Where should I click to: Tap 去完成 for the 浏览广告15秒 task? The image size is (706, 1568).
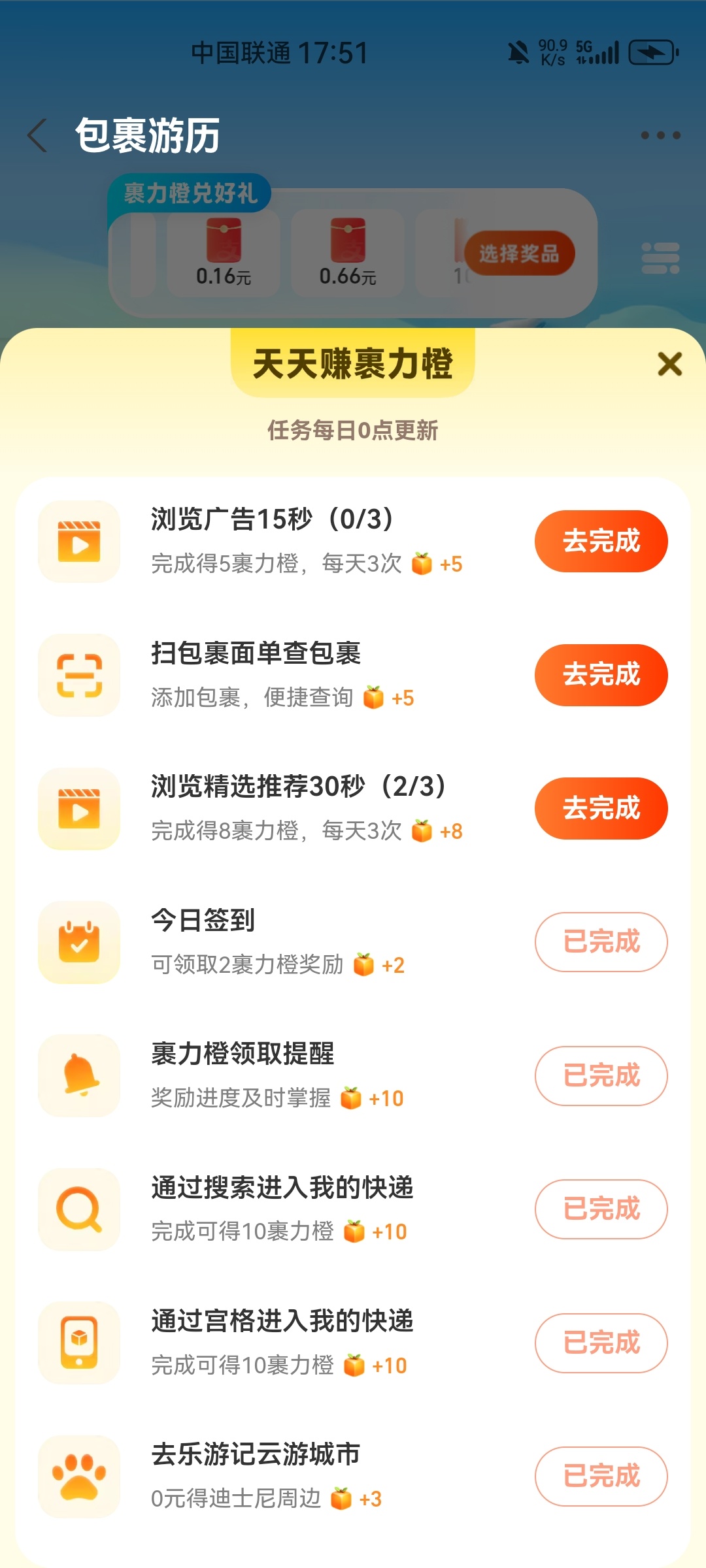(599, 541)
